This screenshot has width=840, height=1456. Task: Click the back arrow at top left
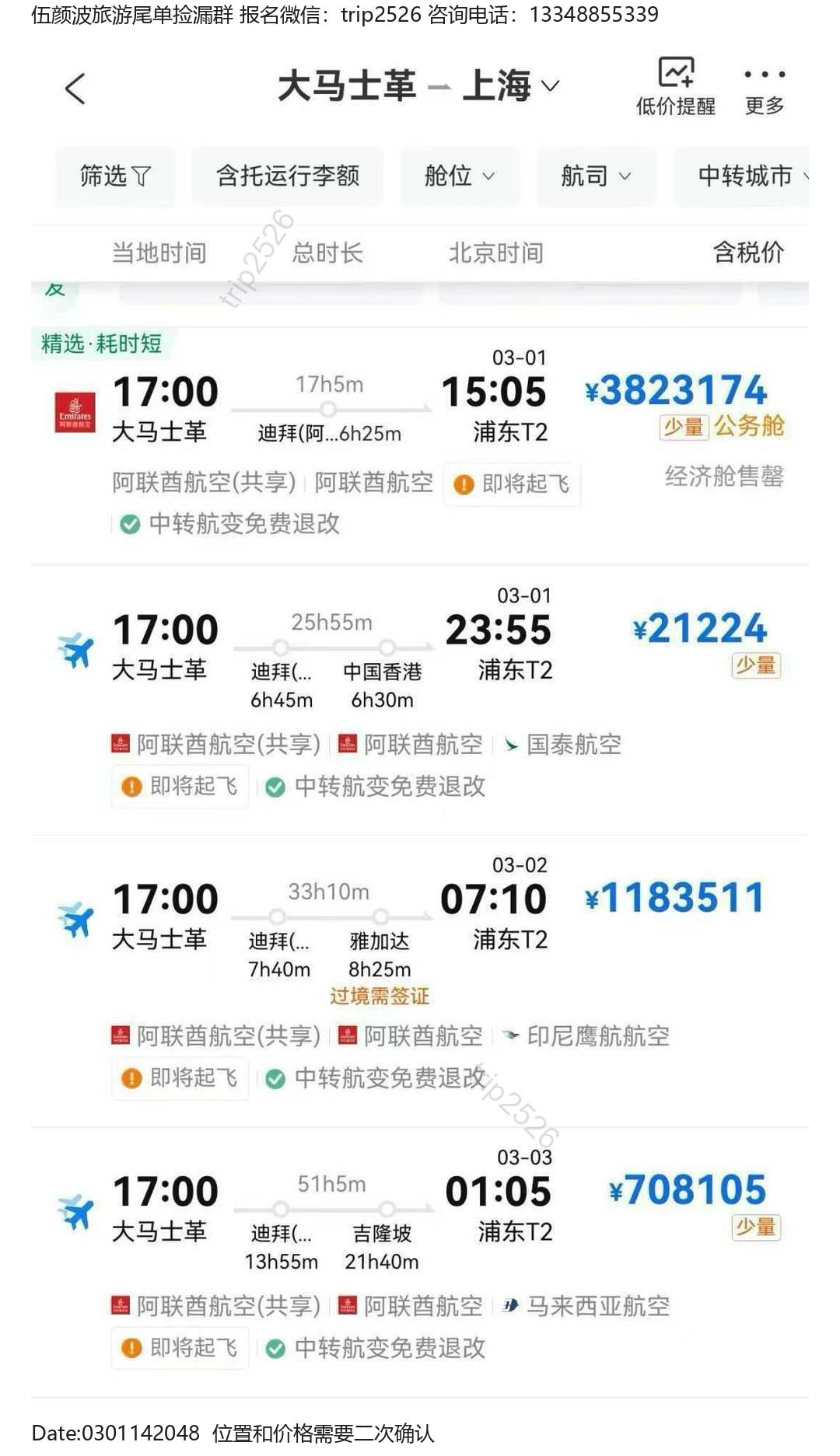tap(74, 87)
